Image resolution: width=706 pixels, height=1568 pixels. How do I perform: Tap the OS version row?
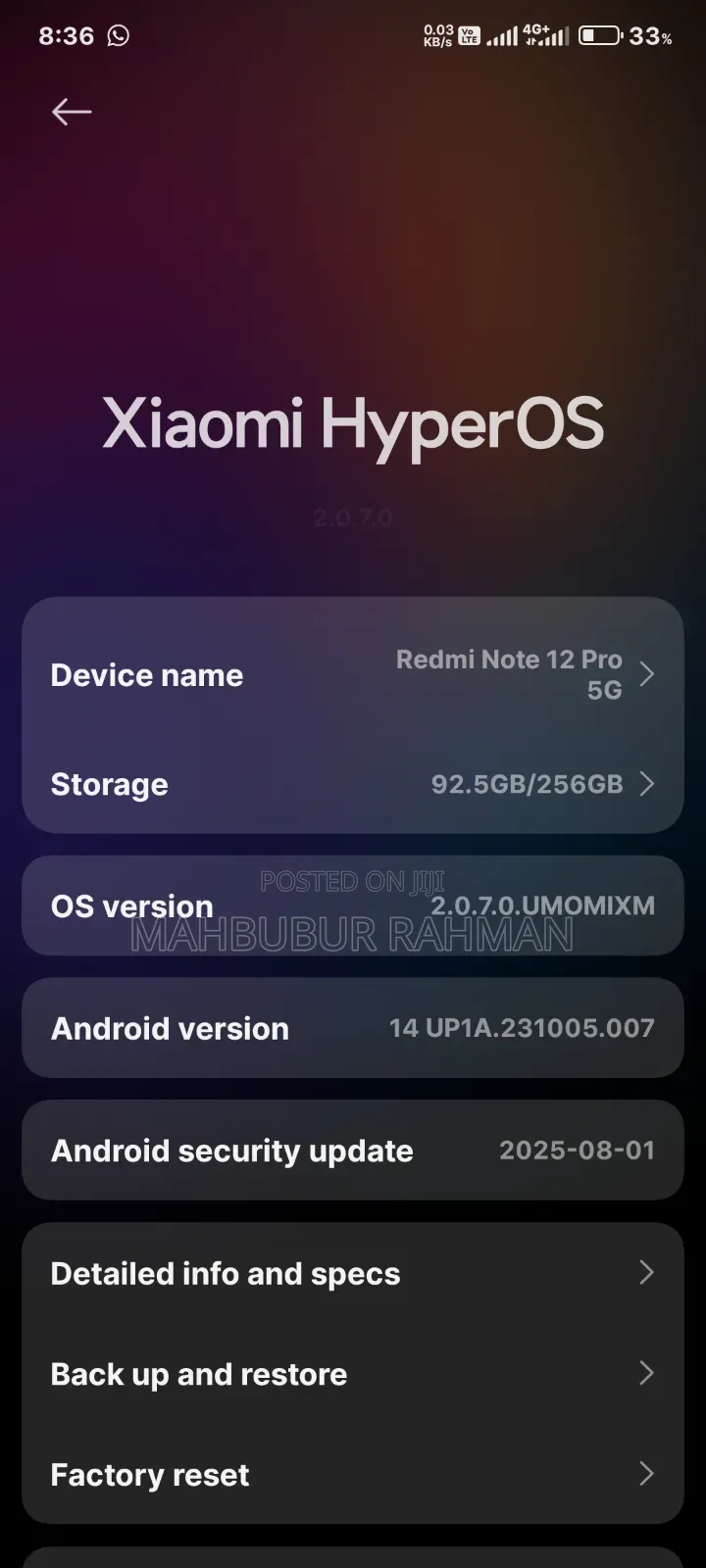point(352,906)
